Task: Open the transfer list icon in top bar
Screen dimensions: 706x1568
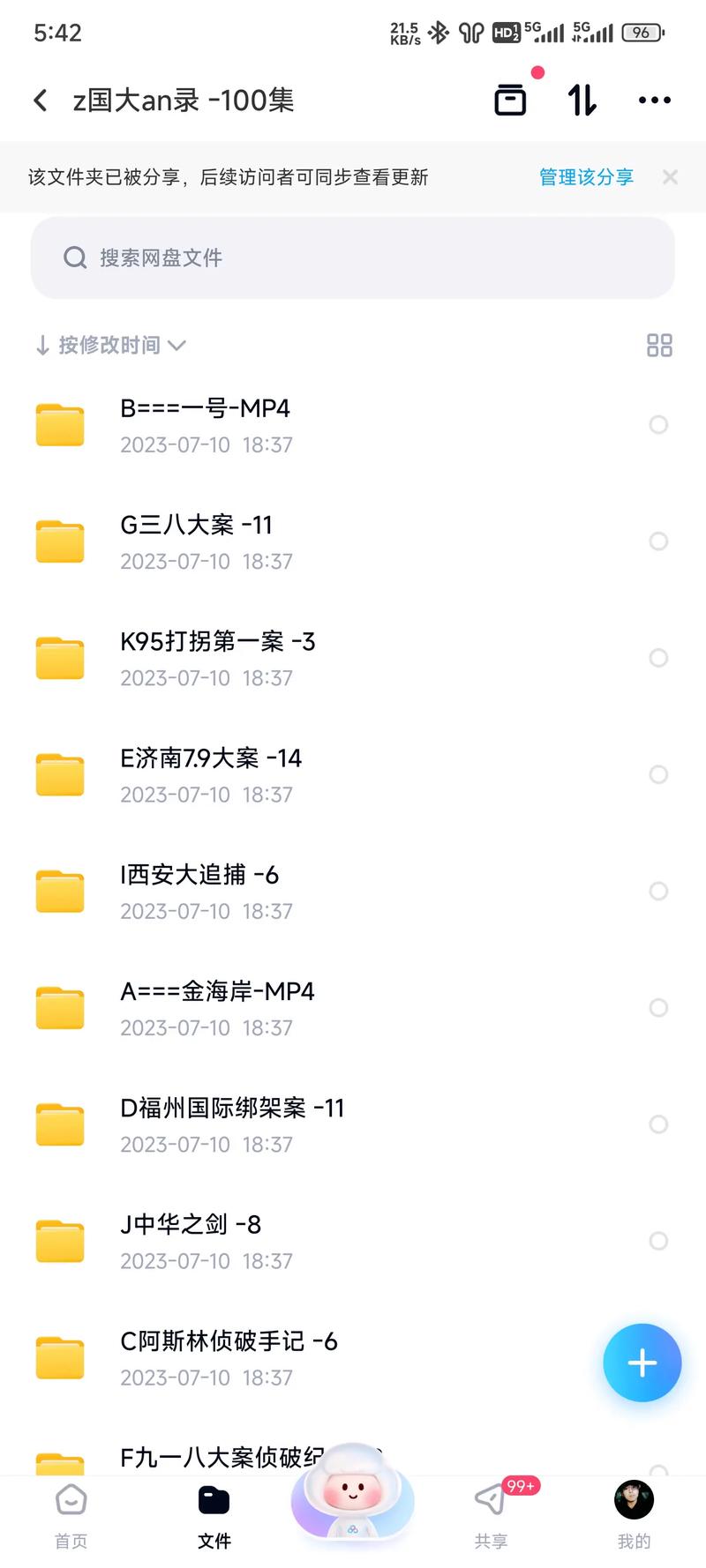Action: (x=510, y=100)
